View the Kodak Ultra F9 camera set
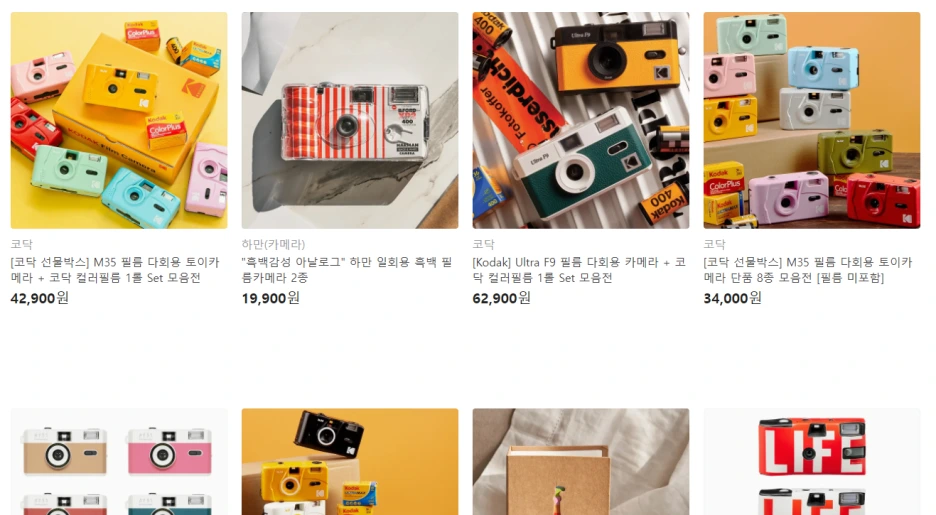This screenshot has height=515, width=936. pos(581,121)
